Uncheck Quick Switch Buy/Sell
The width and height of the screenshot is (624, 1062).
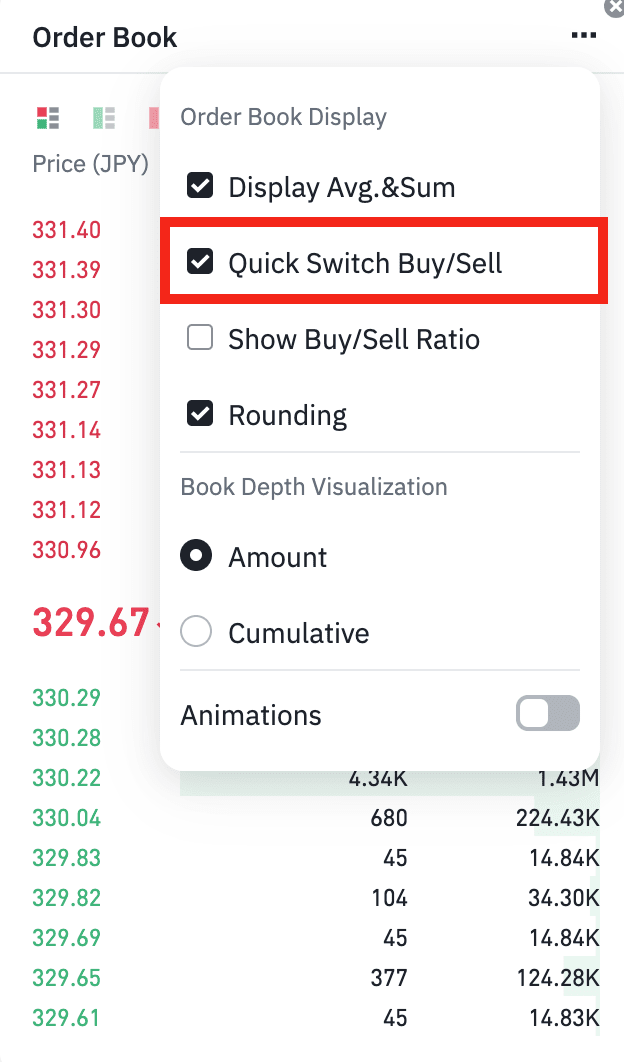201,263
